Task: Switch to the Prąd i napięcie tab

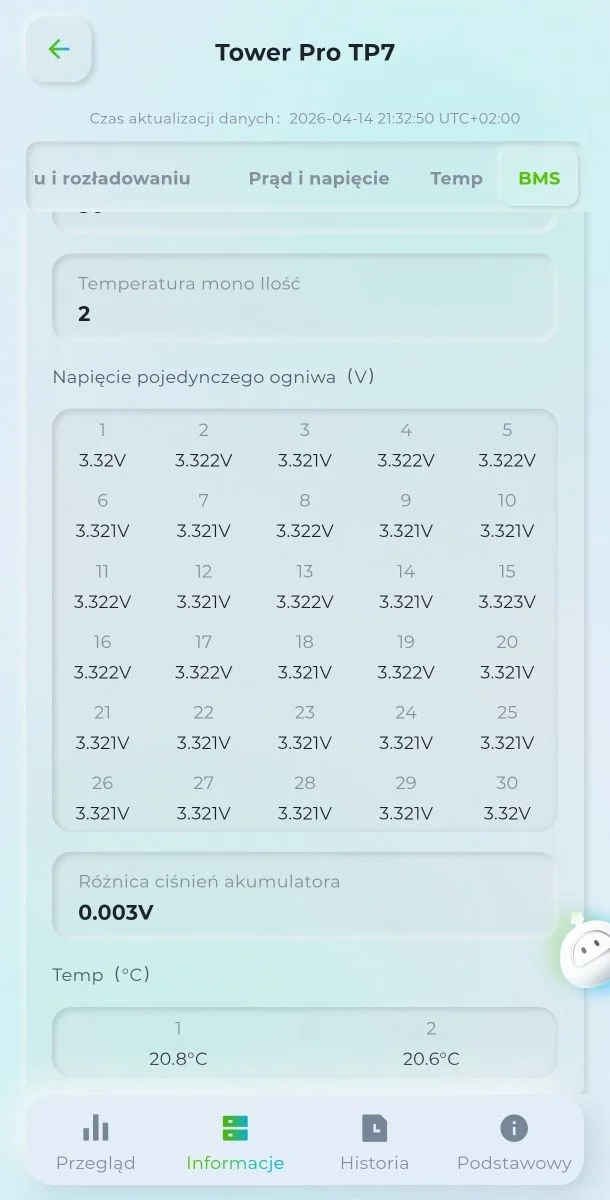Action: click(x=318, y=179)
